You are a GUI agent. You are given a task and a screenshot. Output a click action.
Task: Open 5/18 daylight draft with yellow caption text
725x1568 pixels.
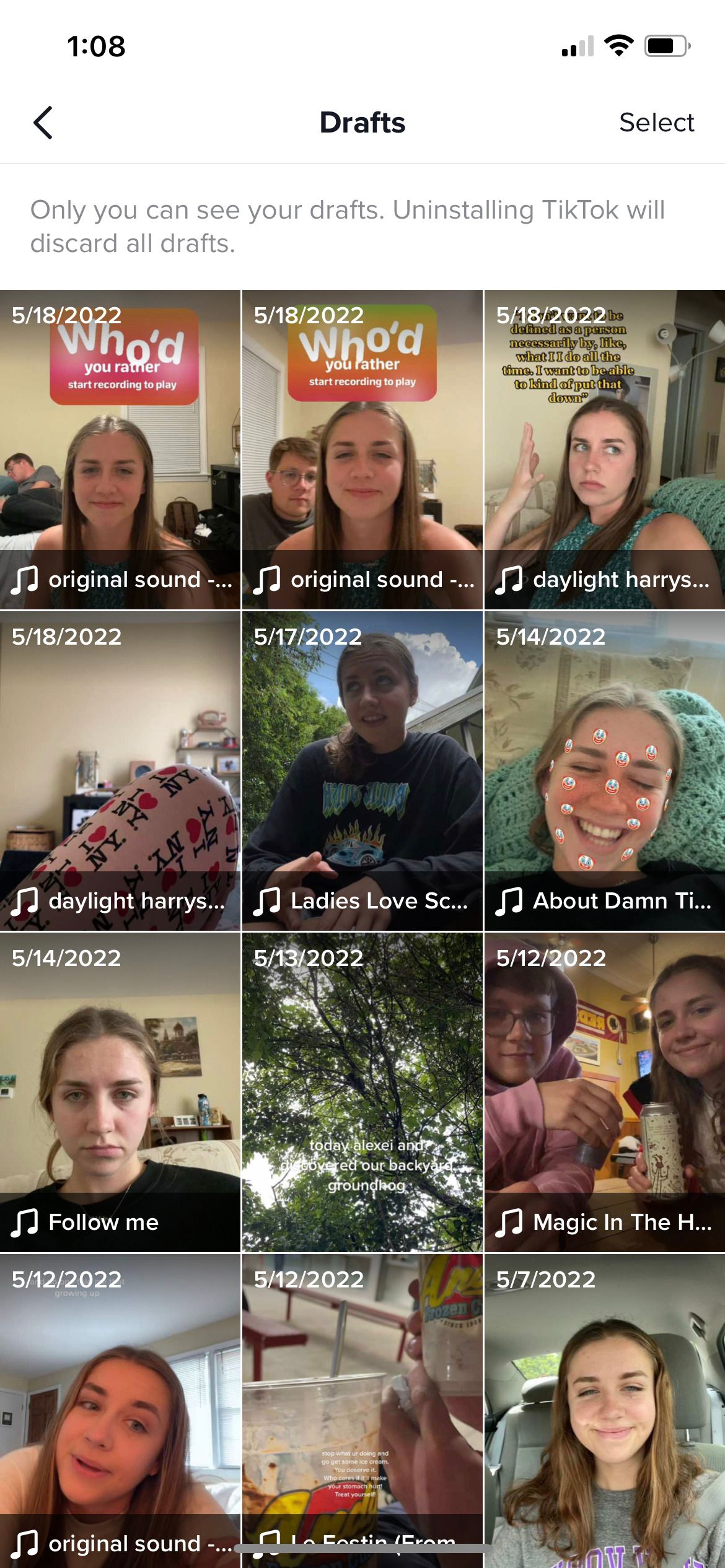[604, 450]
